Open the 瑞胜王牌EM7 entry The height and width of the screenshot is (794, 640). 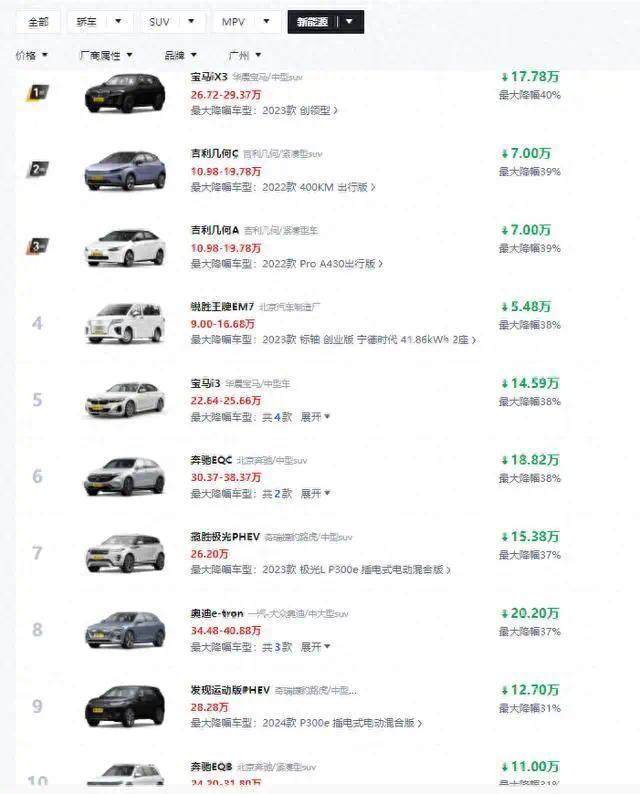coord(223,307)
